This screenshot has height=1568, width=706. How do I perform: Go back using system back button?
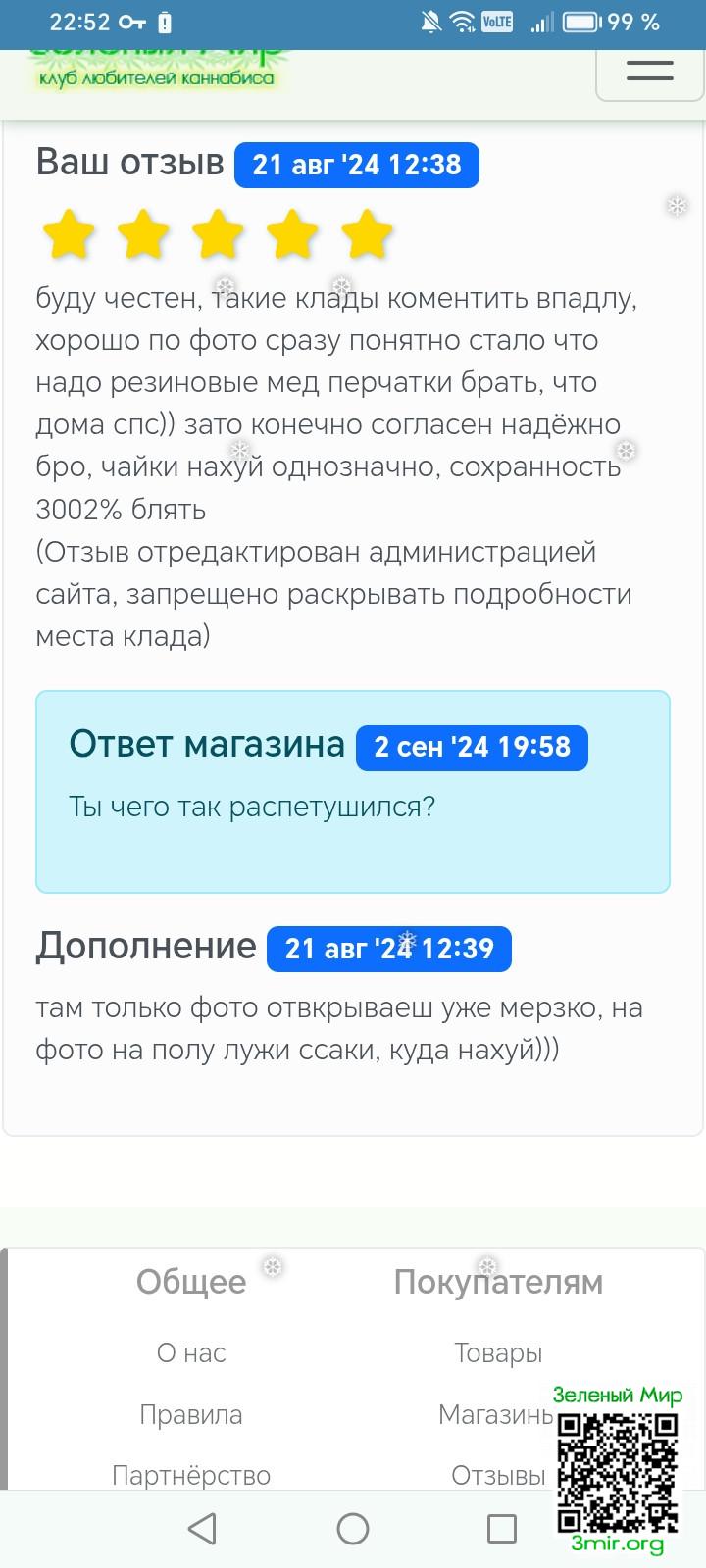pyautogui.click(x=202, y=1529)
